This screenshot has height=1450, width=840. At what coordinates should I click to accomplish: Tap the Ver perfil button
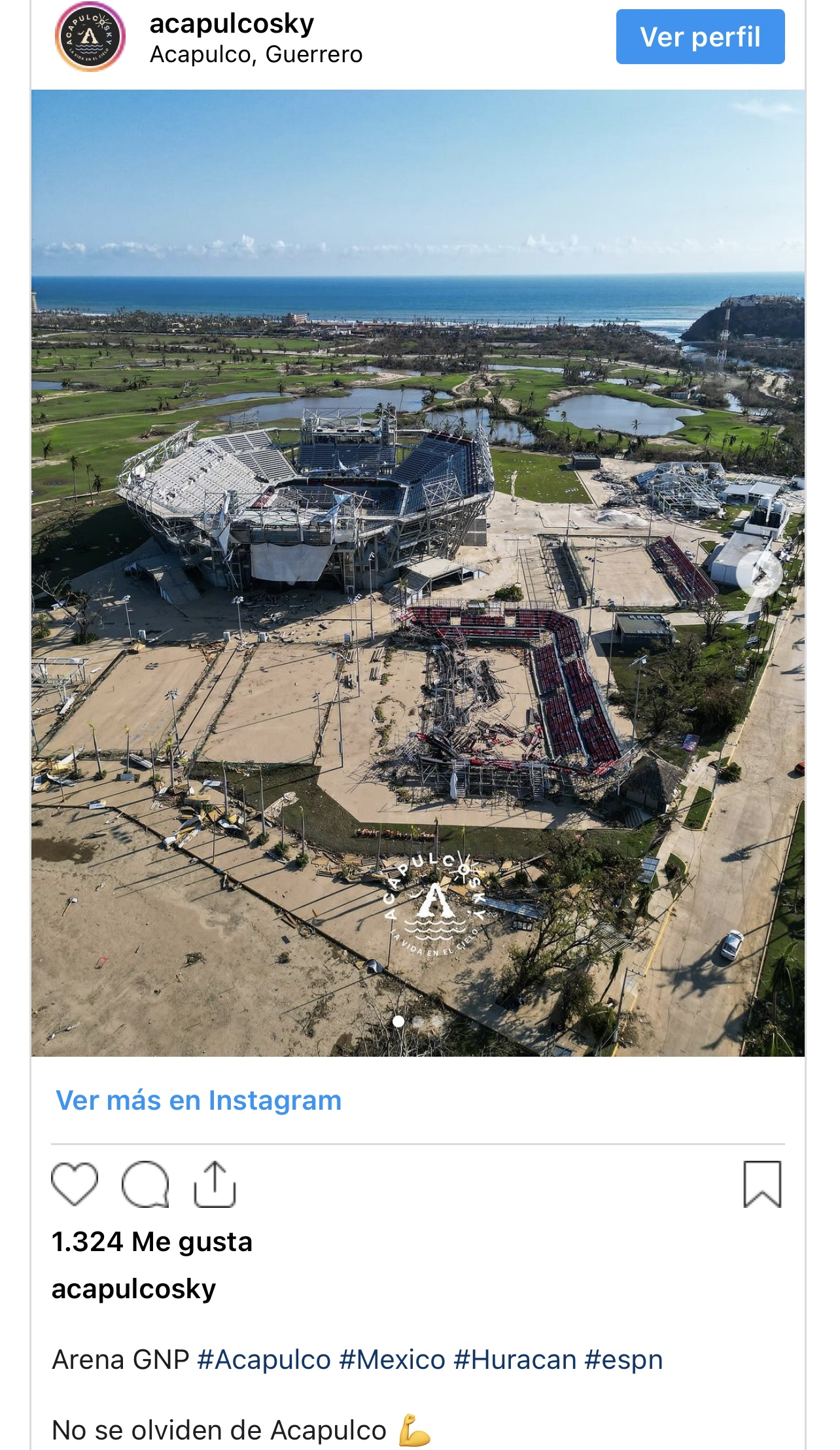click(x=700, y=37)
